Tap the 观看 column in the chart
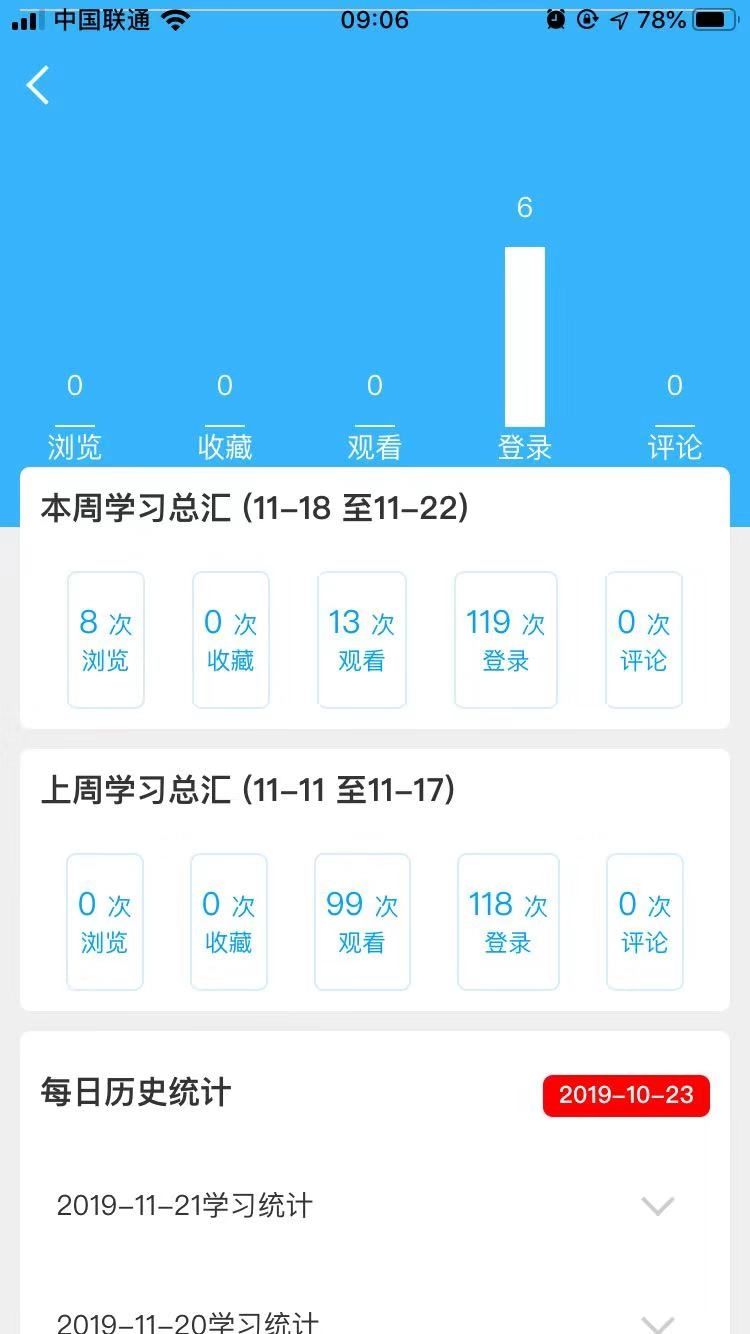This screenshot has width=750, height=1334. point(375,410)
